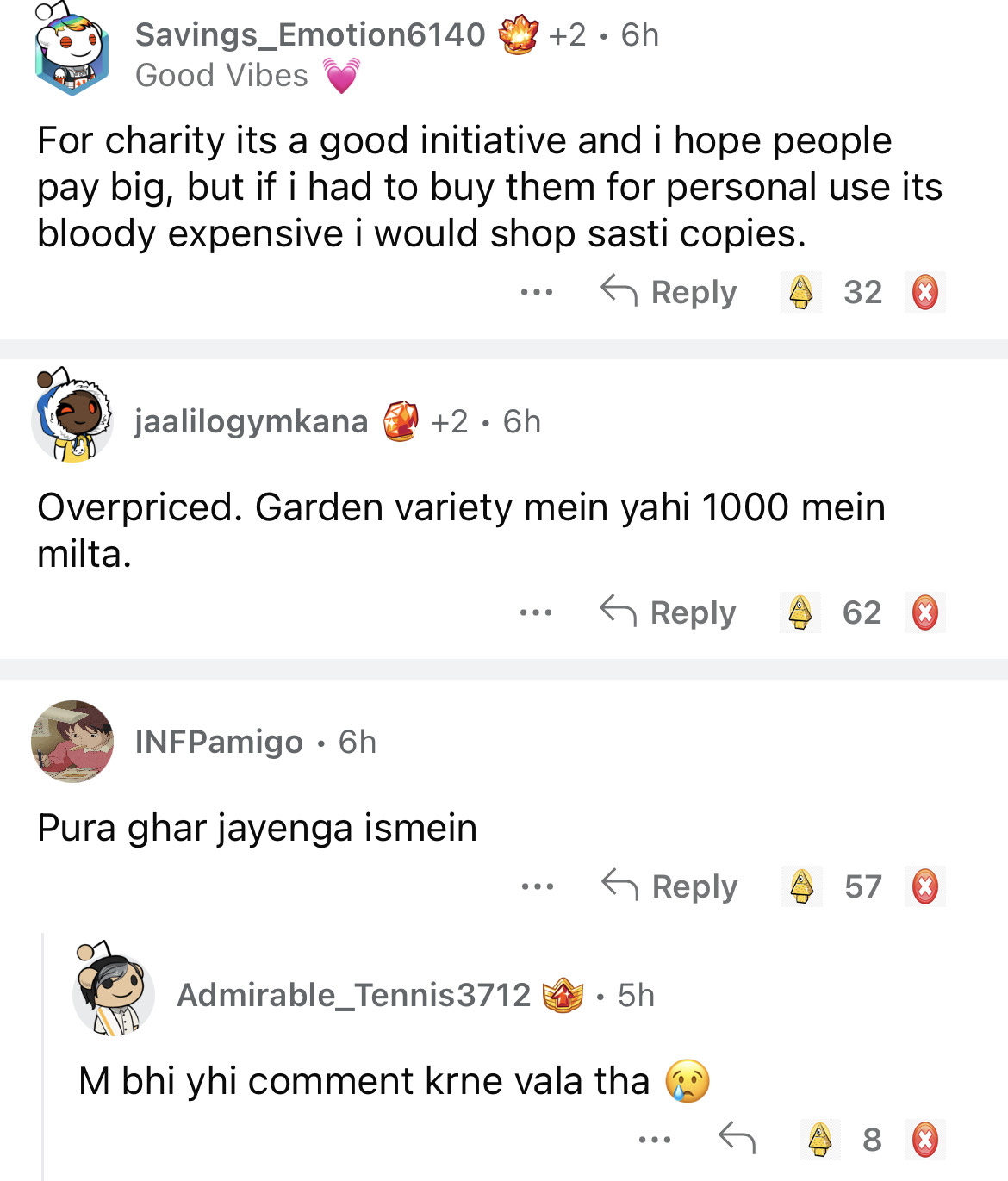Open more options on jaalilogymkana's comment

point(535,612)
